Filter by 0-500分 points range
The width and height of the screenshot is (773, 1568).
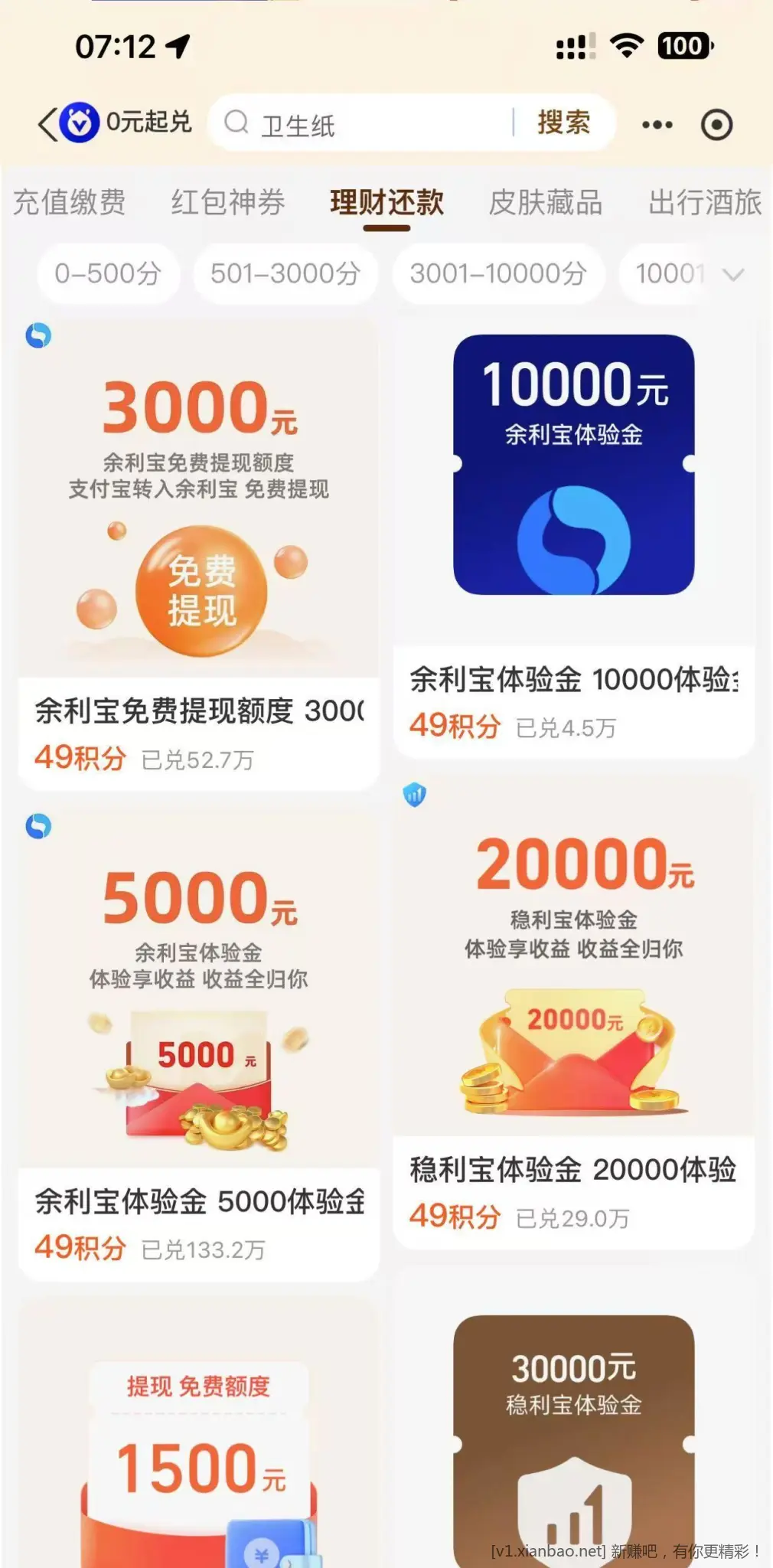[108, 273]
